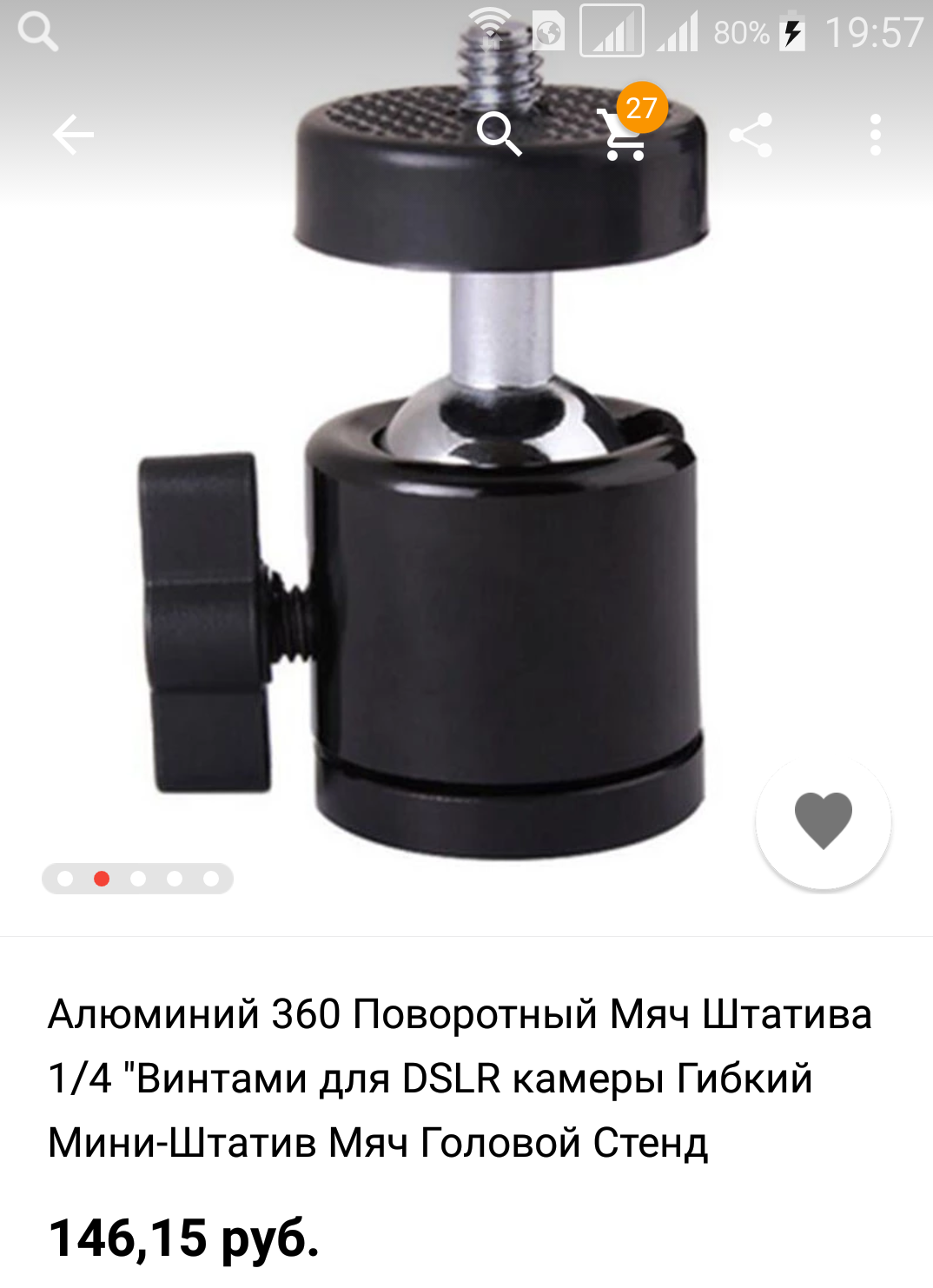Add product to favorites with heart button
The height and width of the screenshot is (1288, 933).
coord(823,820)
